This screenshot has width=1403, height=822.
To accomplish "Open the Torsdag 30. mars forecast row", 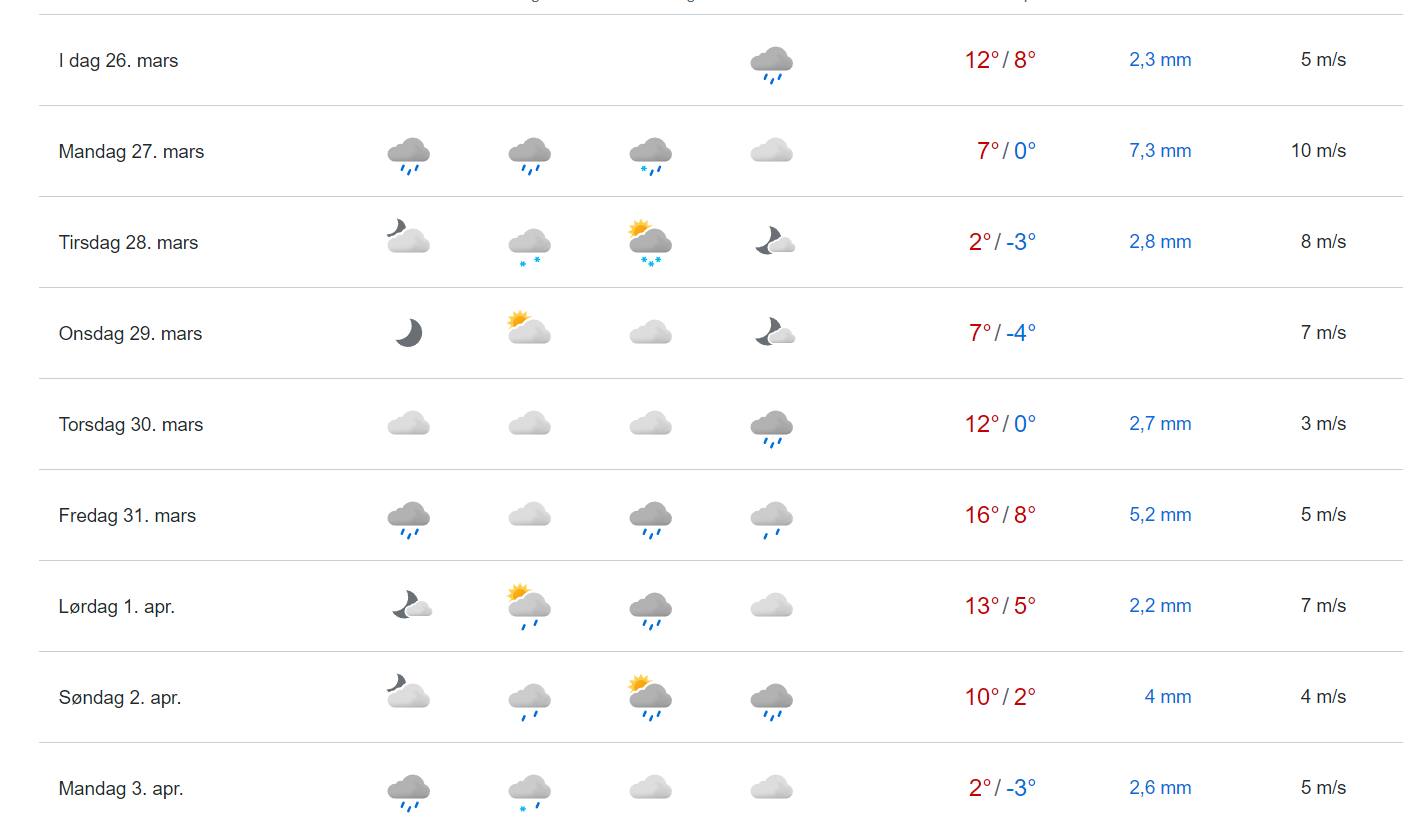I will point(130,425).
